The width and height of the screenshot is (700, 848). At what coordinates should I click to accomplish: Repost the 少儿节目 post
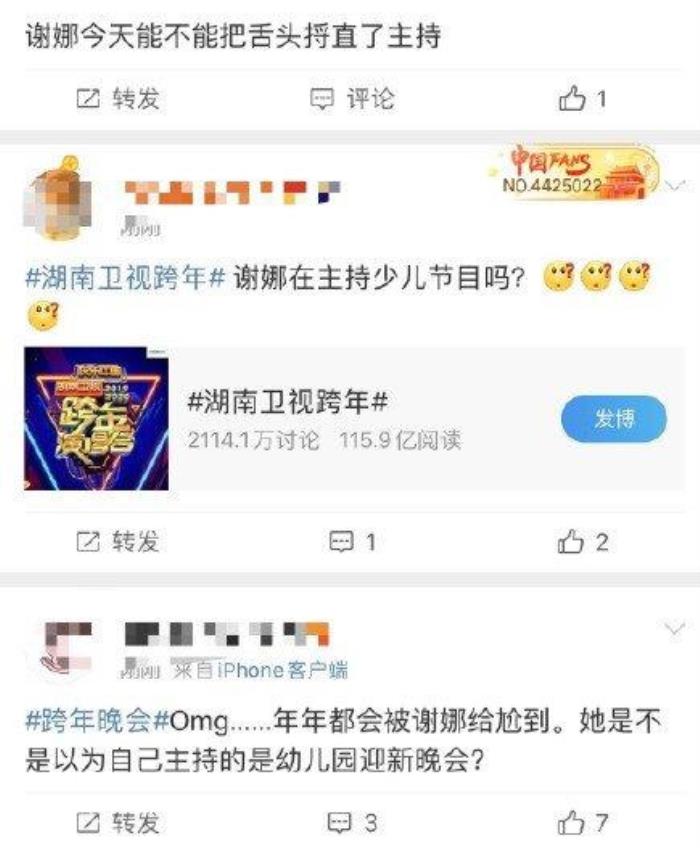pos(118,542)
